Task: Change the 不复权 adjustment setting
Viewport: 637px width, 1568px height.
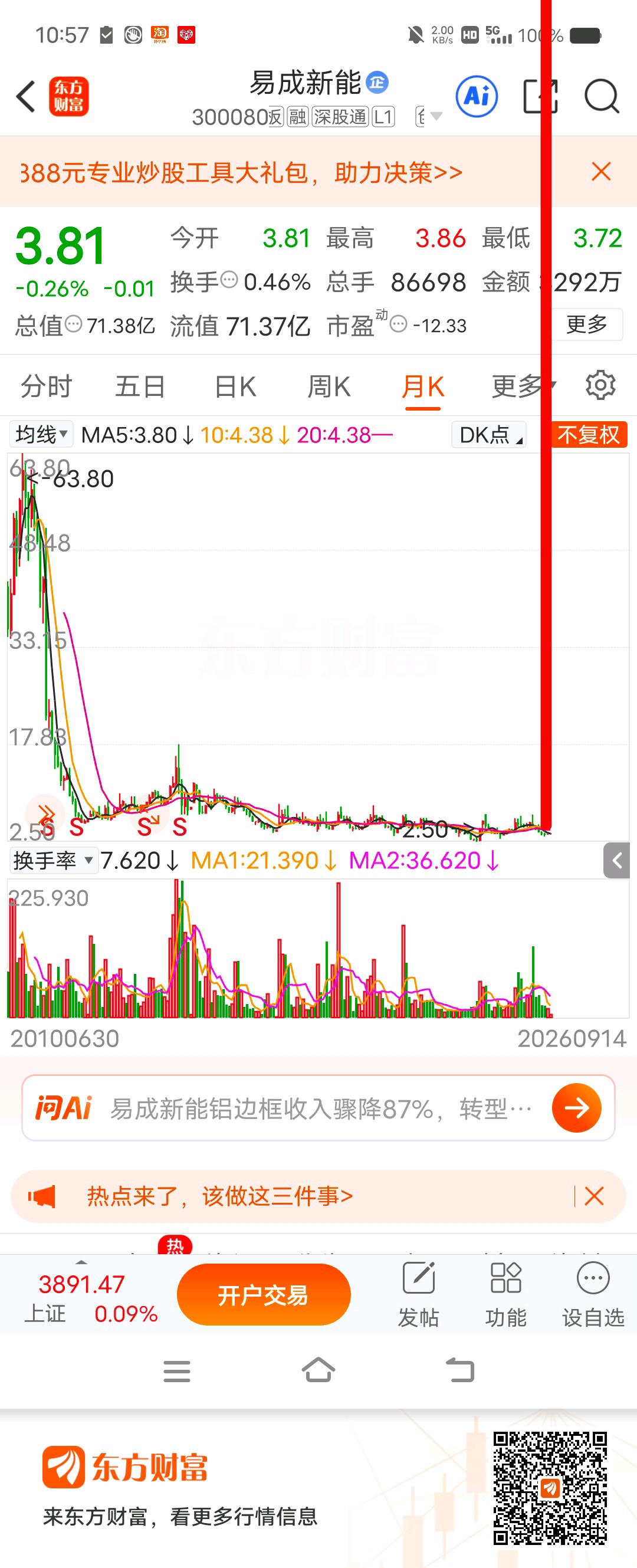Action: [588, 435]
